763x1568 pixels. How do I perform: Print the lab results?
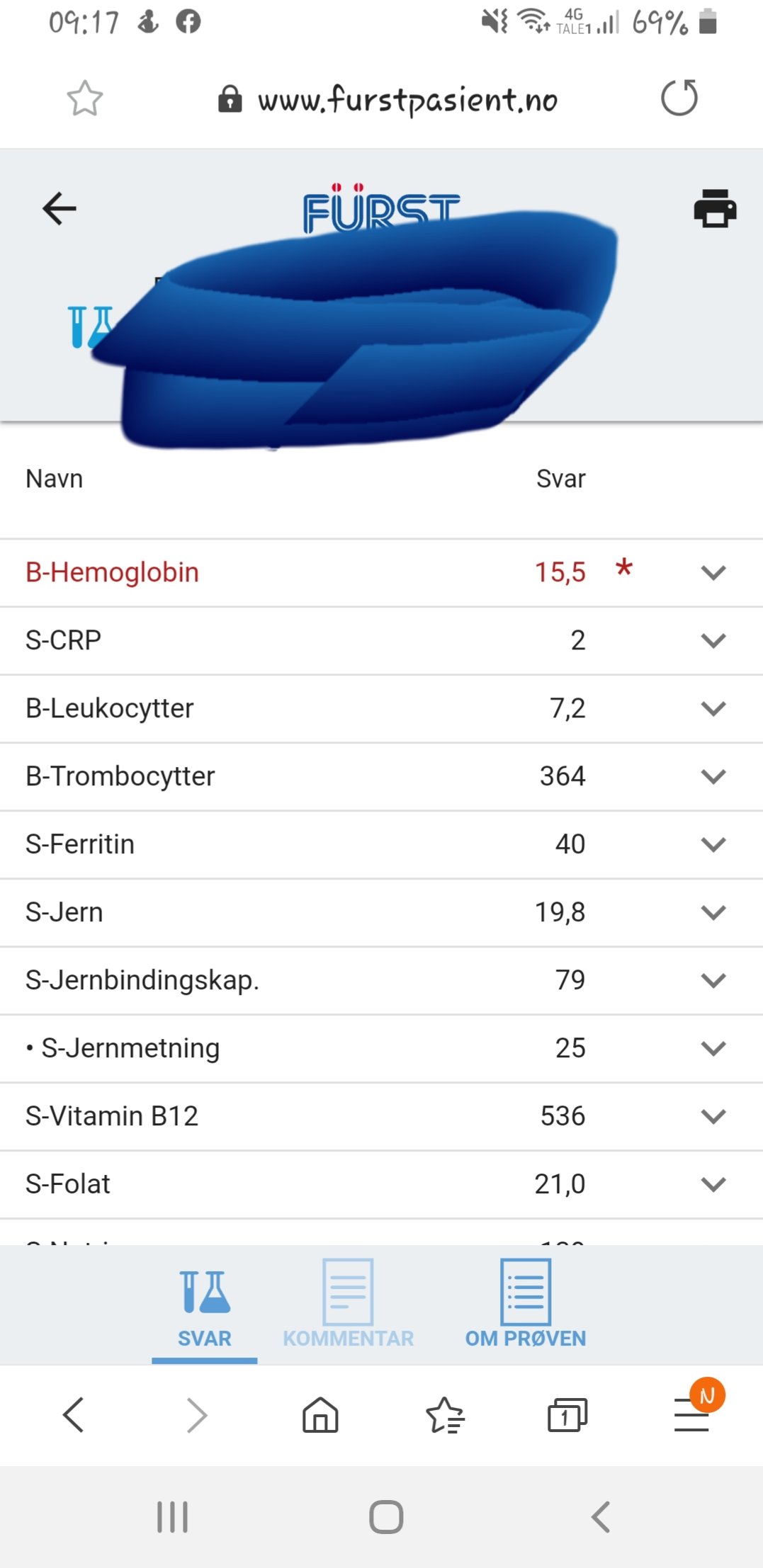715,208
